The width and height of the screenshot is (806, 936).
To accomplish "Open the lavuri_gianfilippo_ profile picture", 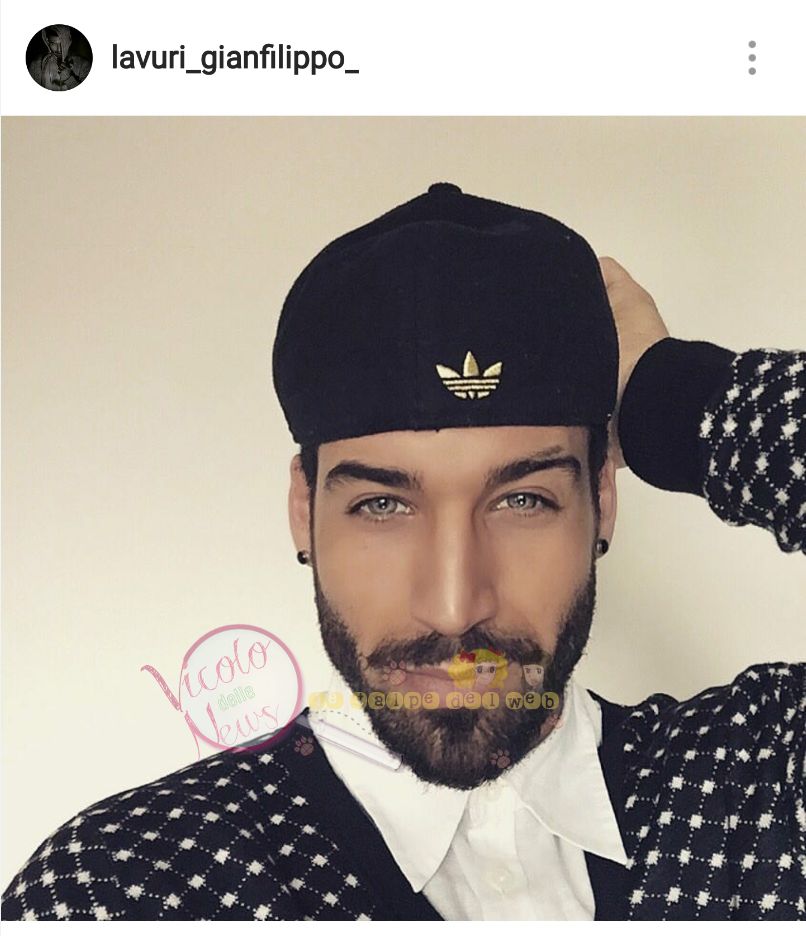I will click(x=59, y=58).
